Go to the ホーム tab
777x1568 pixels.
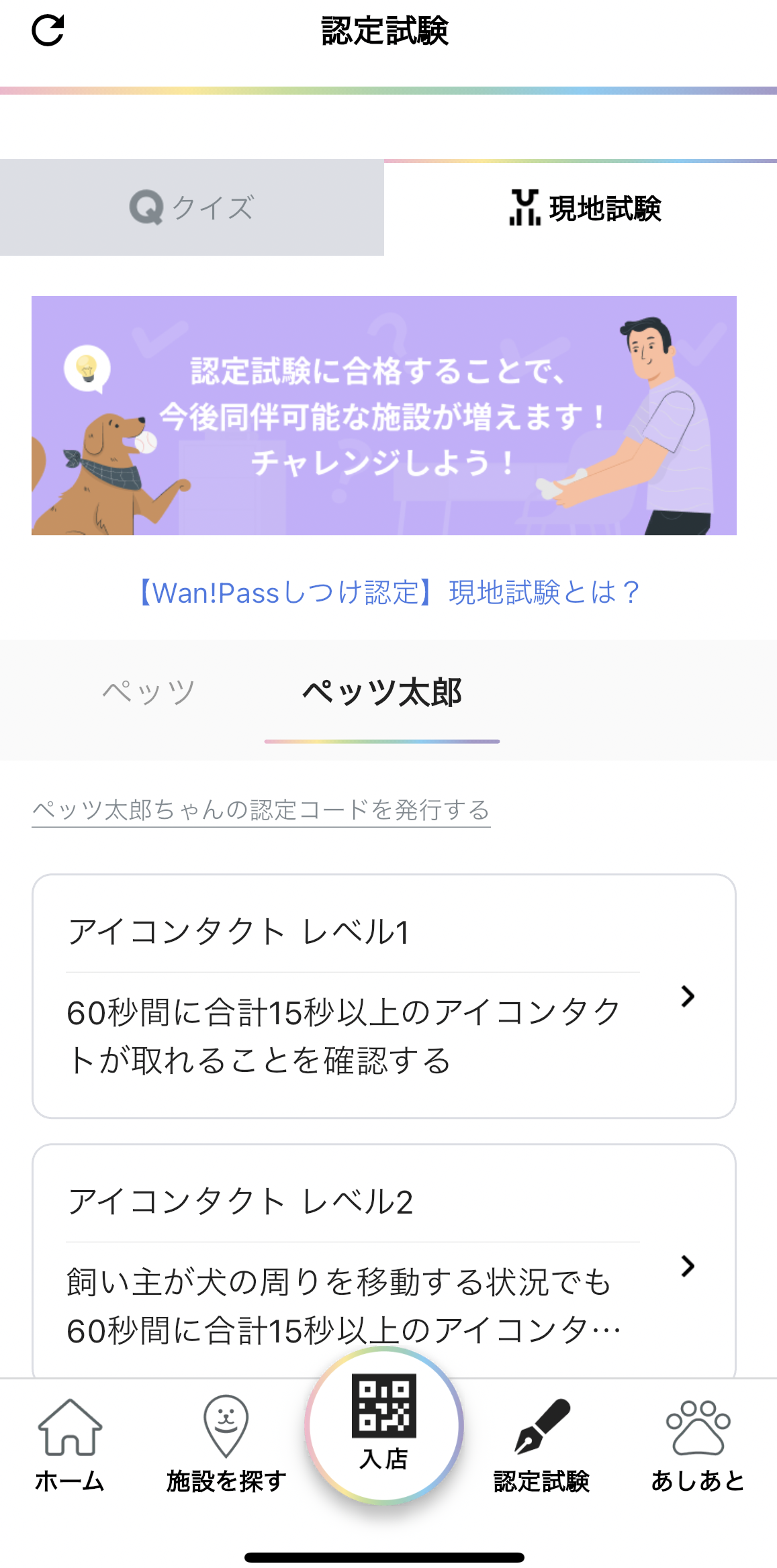click(70, 1443)
